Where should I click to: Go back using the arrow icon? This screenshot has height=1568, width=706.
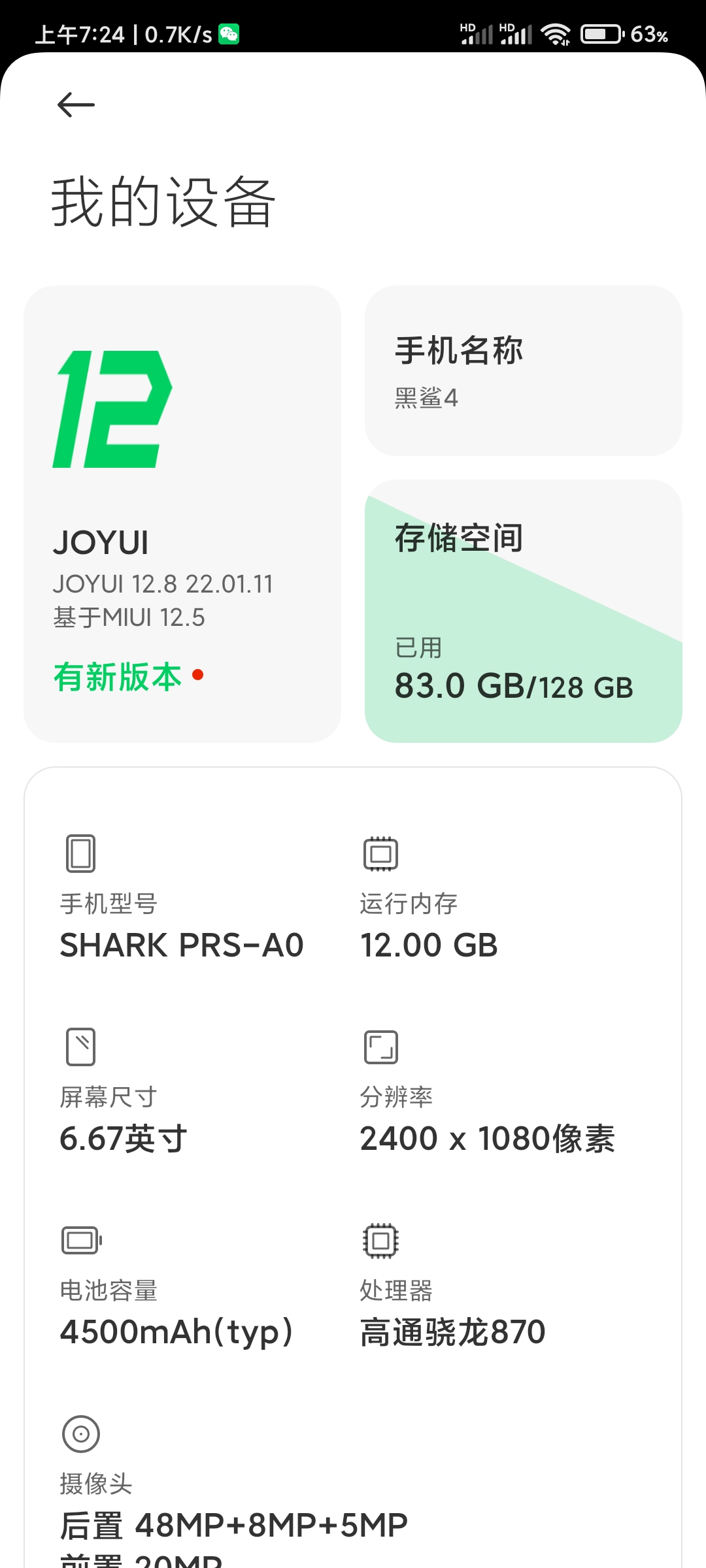pyautogui.click(x=76, y=105)
